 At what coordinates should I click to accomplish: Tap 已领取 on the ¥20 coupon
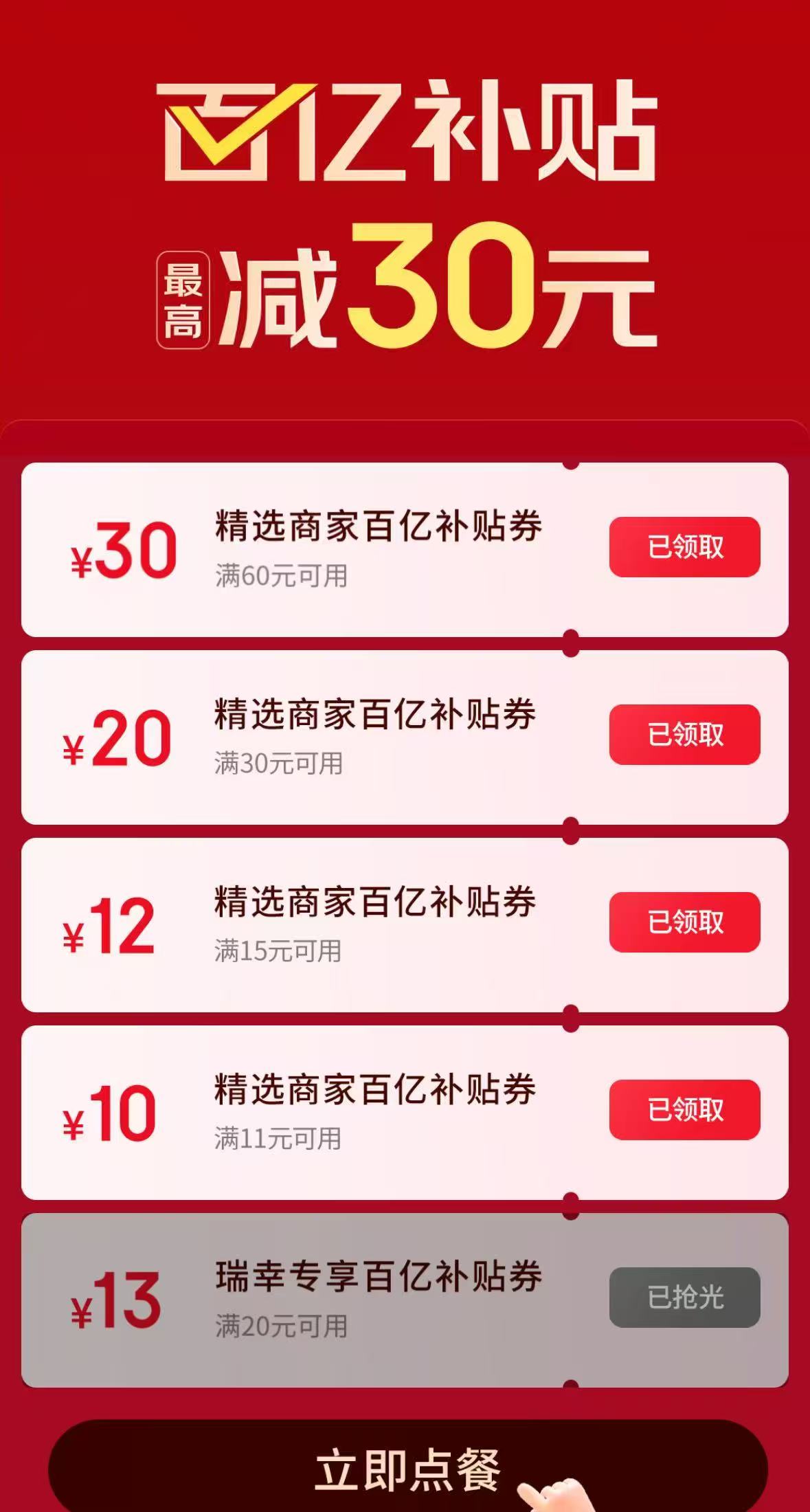(x=684, y=735)
